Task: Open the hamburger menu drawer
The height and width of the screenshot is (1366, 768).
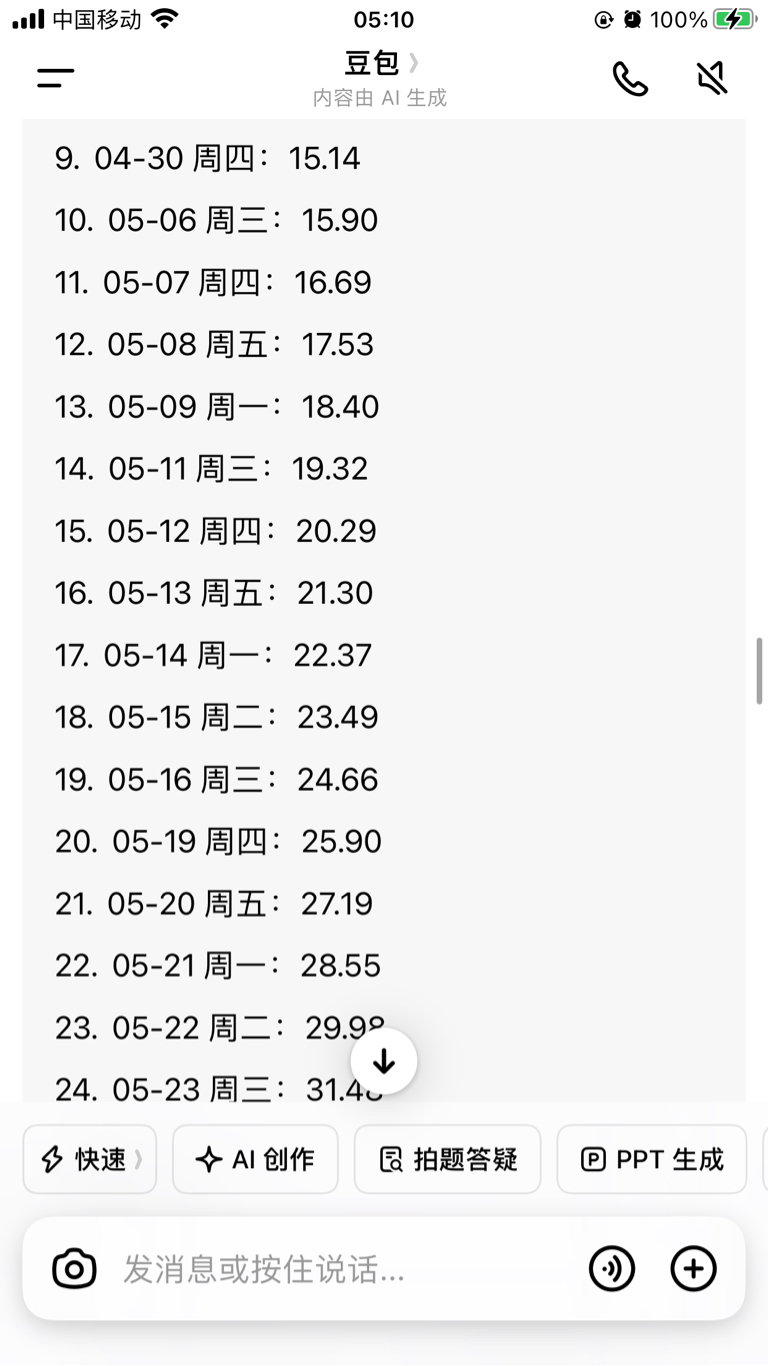Action: [x=56, y=78]
